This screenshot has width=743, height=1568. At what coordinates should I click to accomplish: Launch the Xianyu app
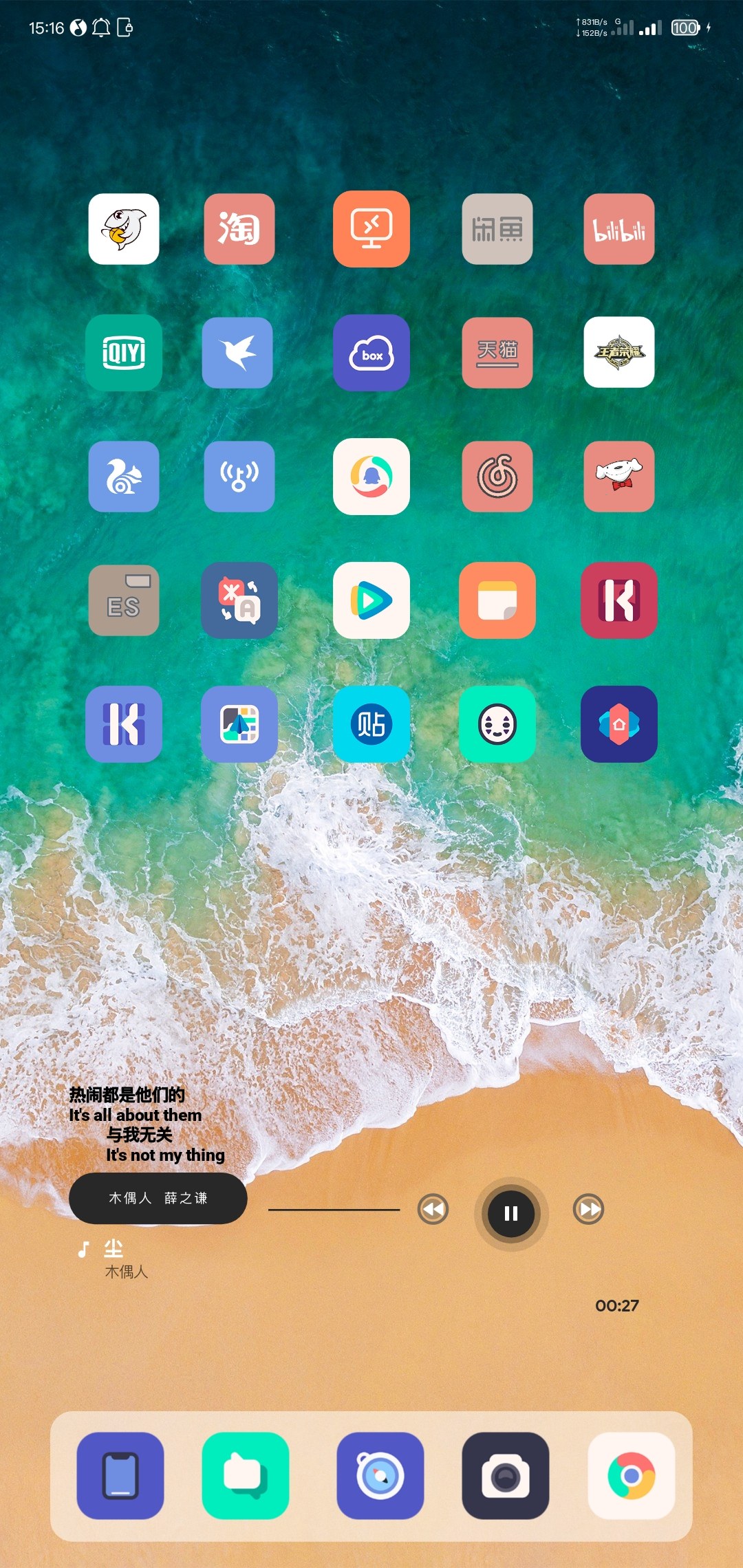click(x=497, y=229)
